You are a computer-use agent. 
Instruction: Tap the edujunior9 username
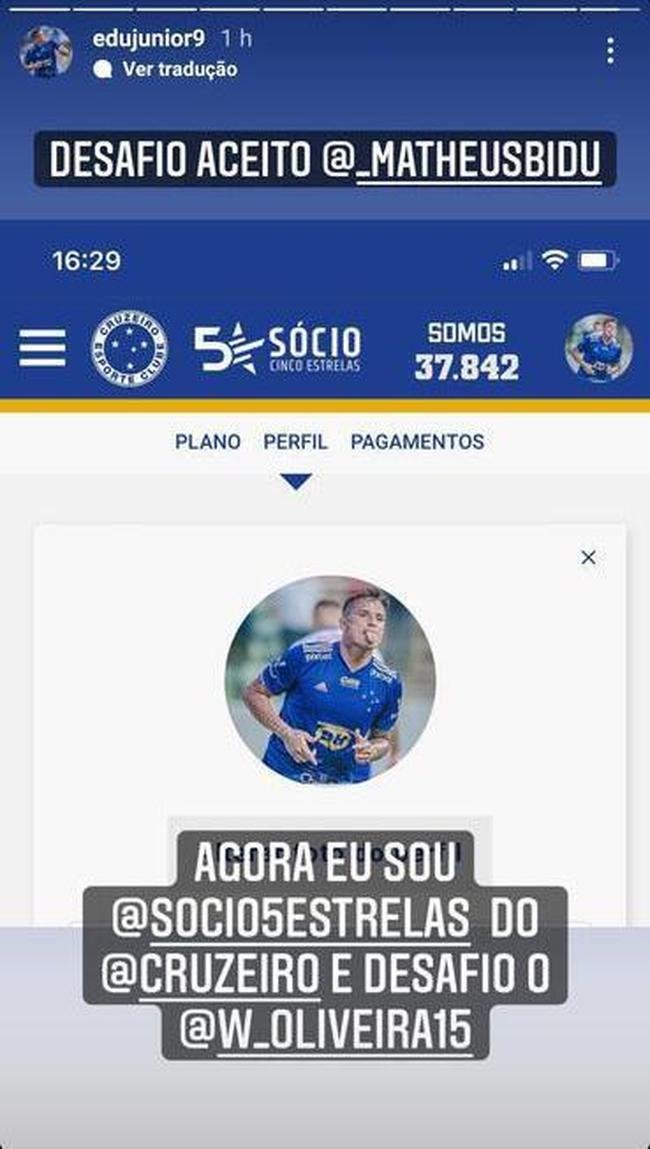pyautogui.click(x=147, y=38)
